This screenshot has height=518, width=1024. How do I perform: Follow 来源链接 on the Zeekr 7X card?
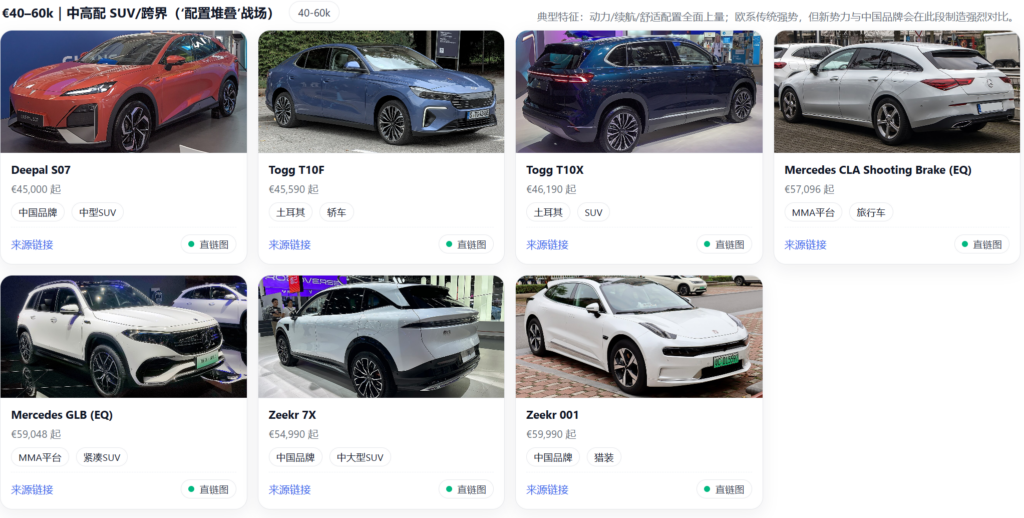pyautogui.click(x=290, y=490)
